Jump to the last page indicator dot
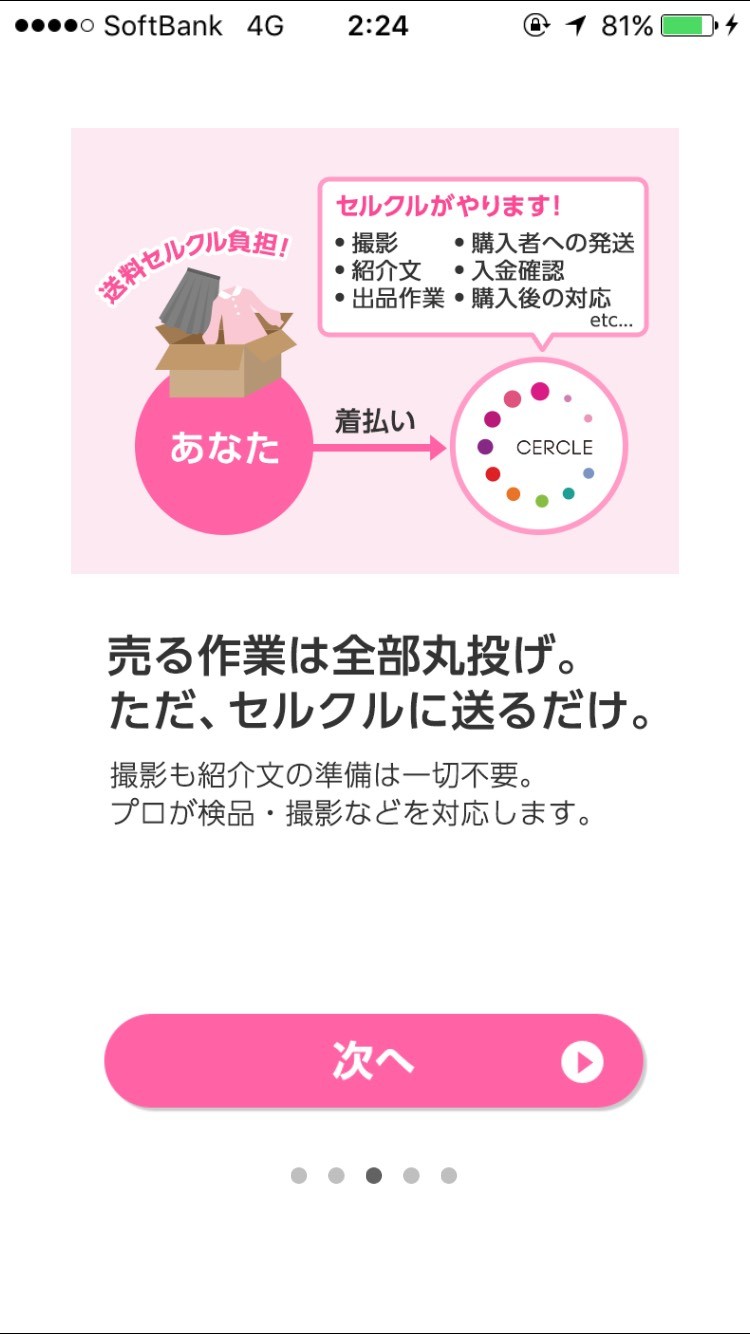 coord(449,1175)
